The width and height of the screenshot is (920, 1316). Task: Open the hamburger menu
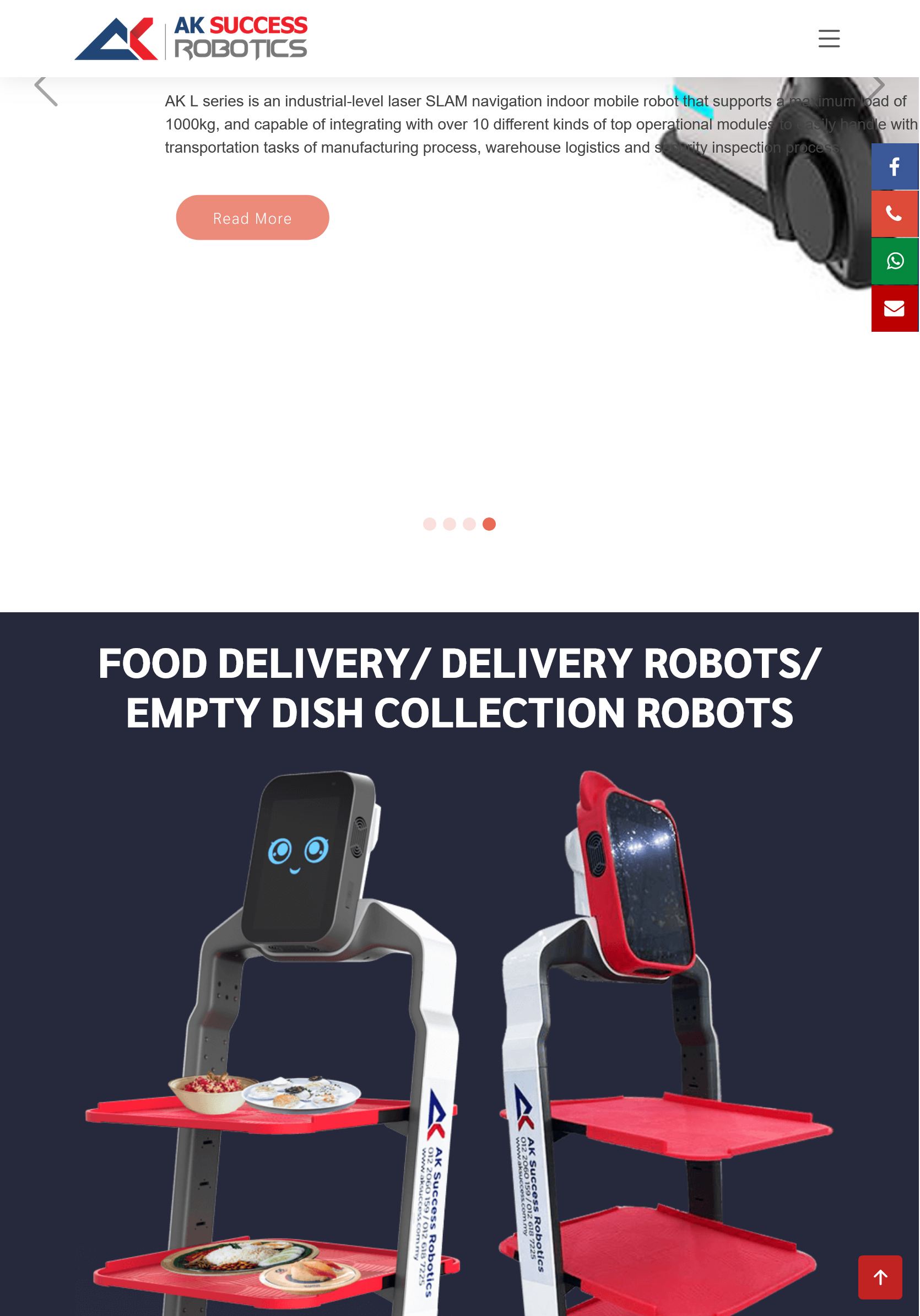829,39
